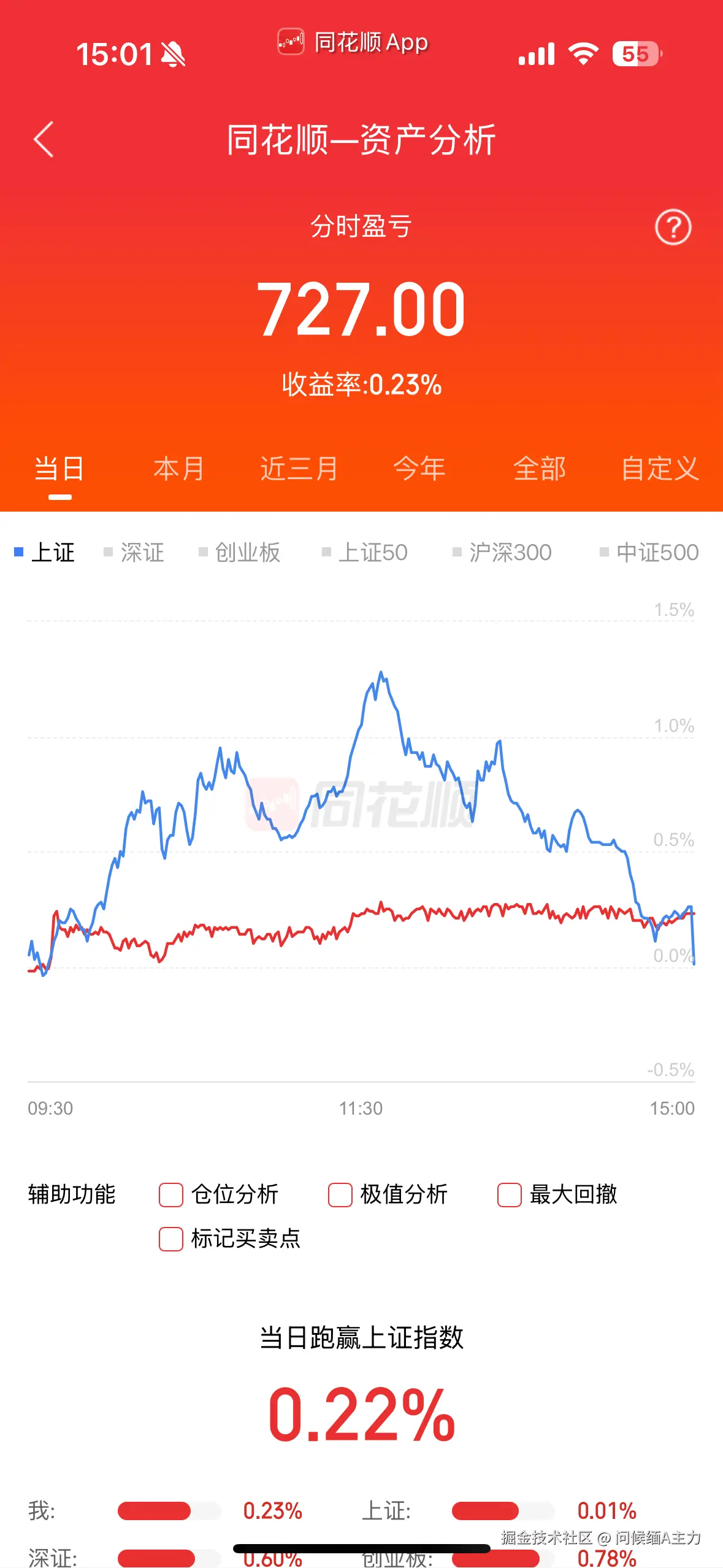Enable the 最大回撤 checkbox
Screen dimensions: 723x1568
509,1195
